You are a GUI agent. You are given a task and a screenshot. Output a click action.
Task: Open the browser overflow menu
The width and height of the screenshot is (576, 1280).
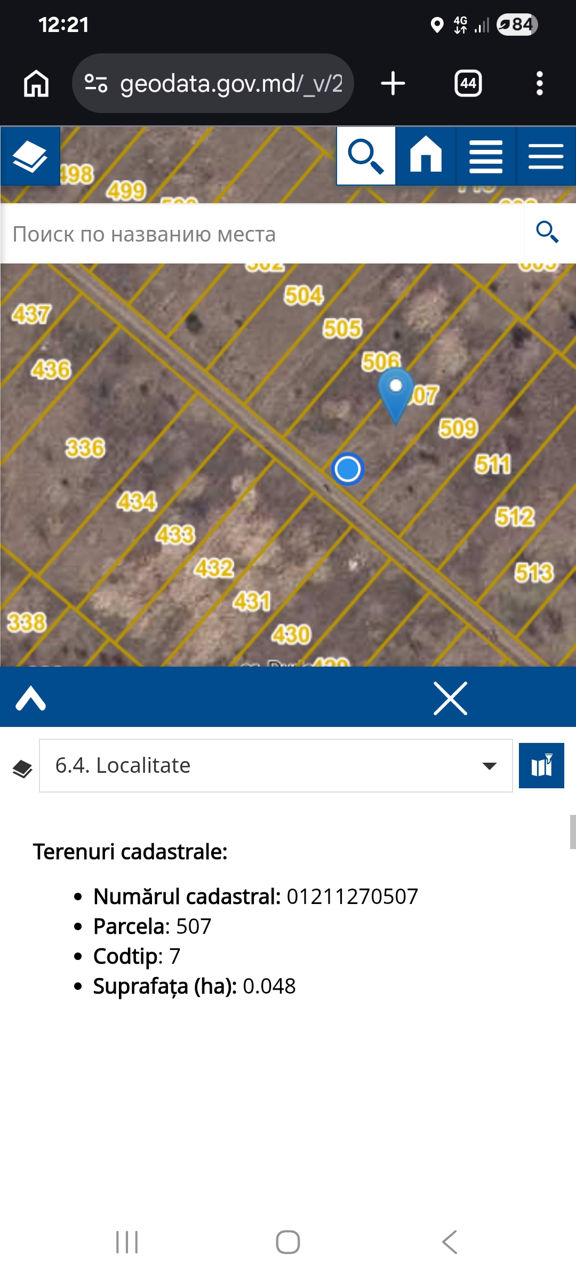[x=540, y=83]
